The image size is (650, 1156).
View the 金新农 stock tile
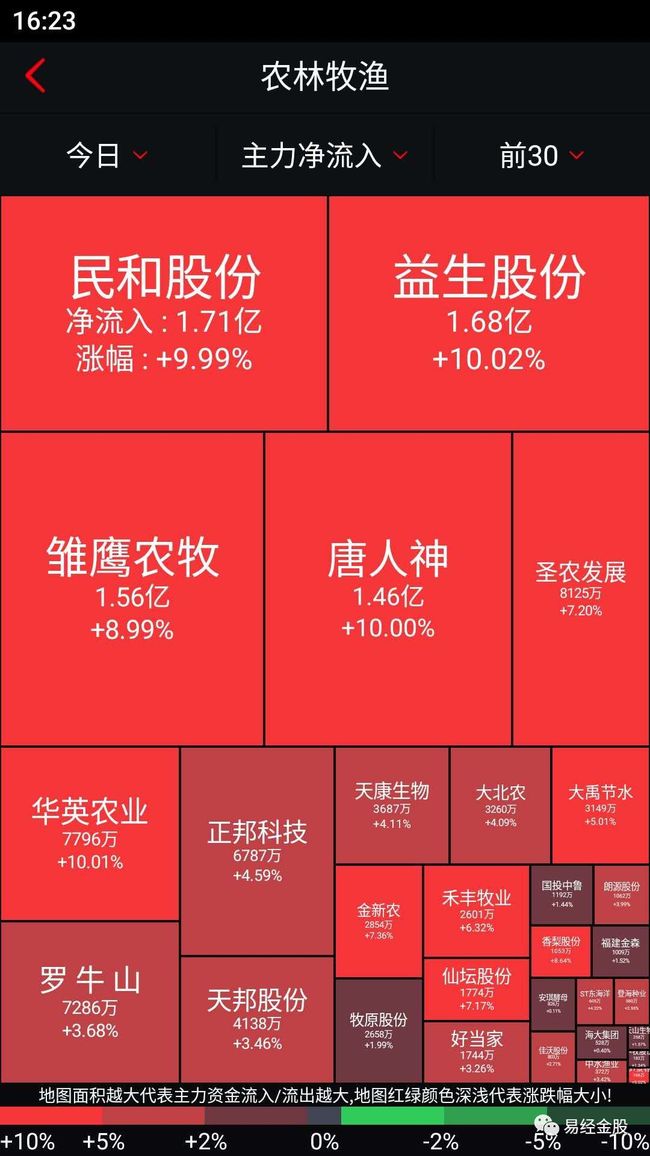pyautogui.click(x=379, y=922)
